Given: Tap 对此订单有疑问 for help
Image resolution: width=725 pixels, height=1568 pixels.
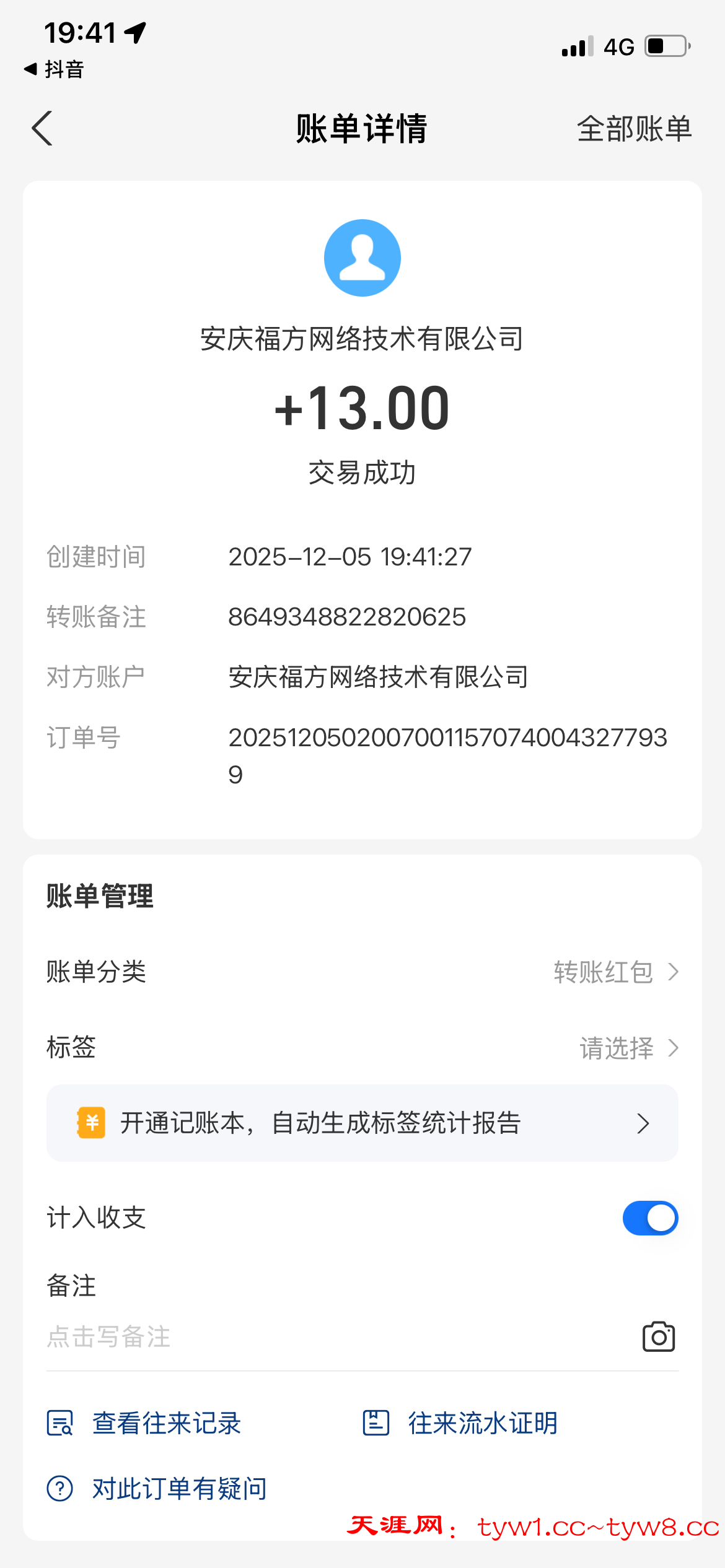Looking at the screenshot, I should pyautogui.click(x=157, y=1489).
